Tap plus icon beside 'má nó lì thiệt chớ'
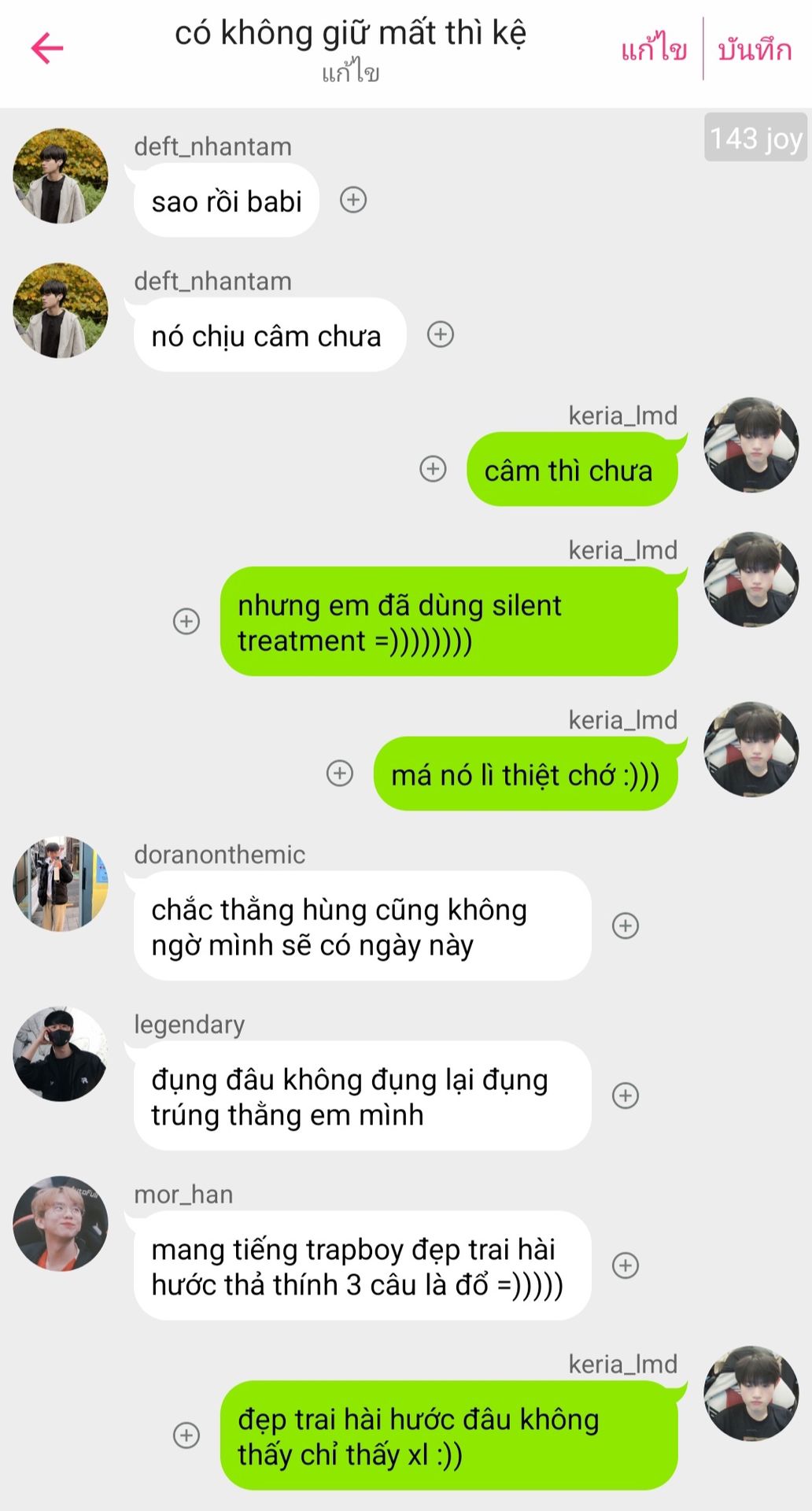 click(340, 773)
